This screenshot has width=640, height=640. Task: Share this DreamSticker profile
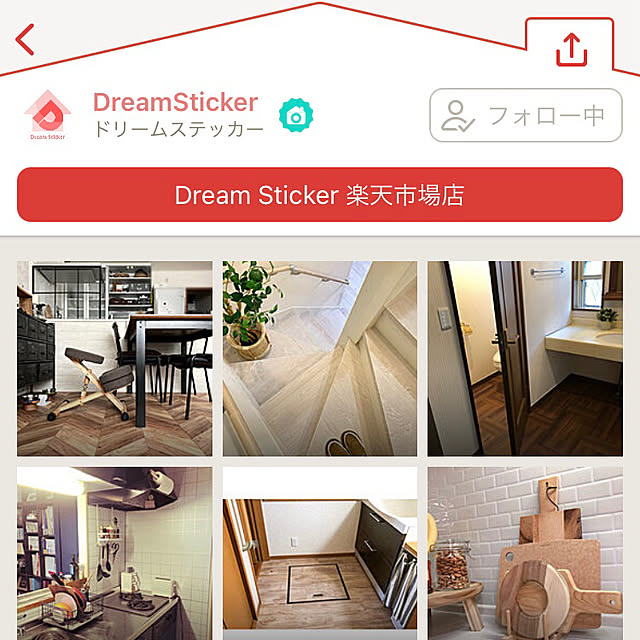coord(571,49)
